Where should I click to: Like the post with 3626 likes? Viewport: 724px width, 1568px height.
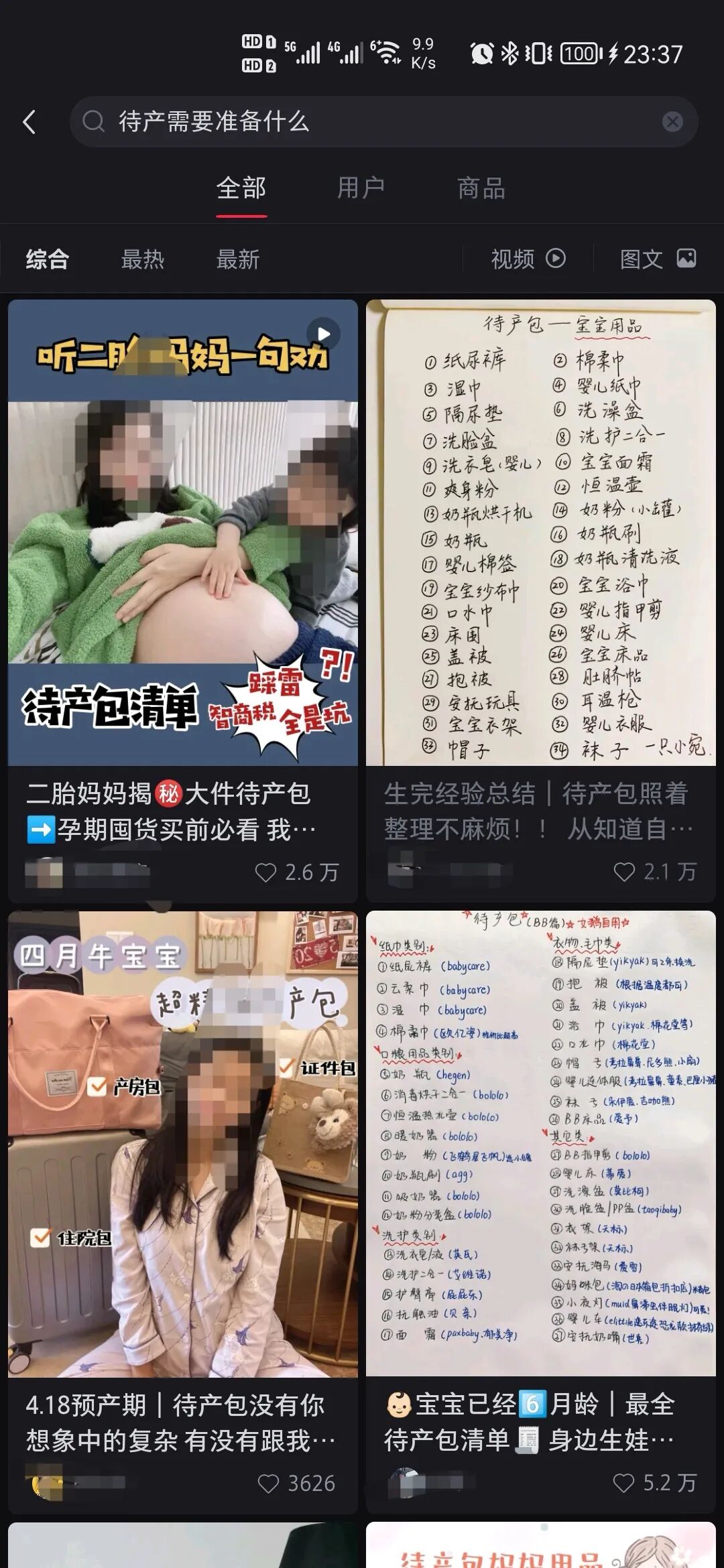pos(268,1483)
